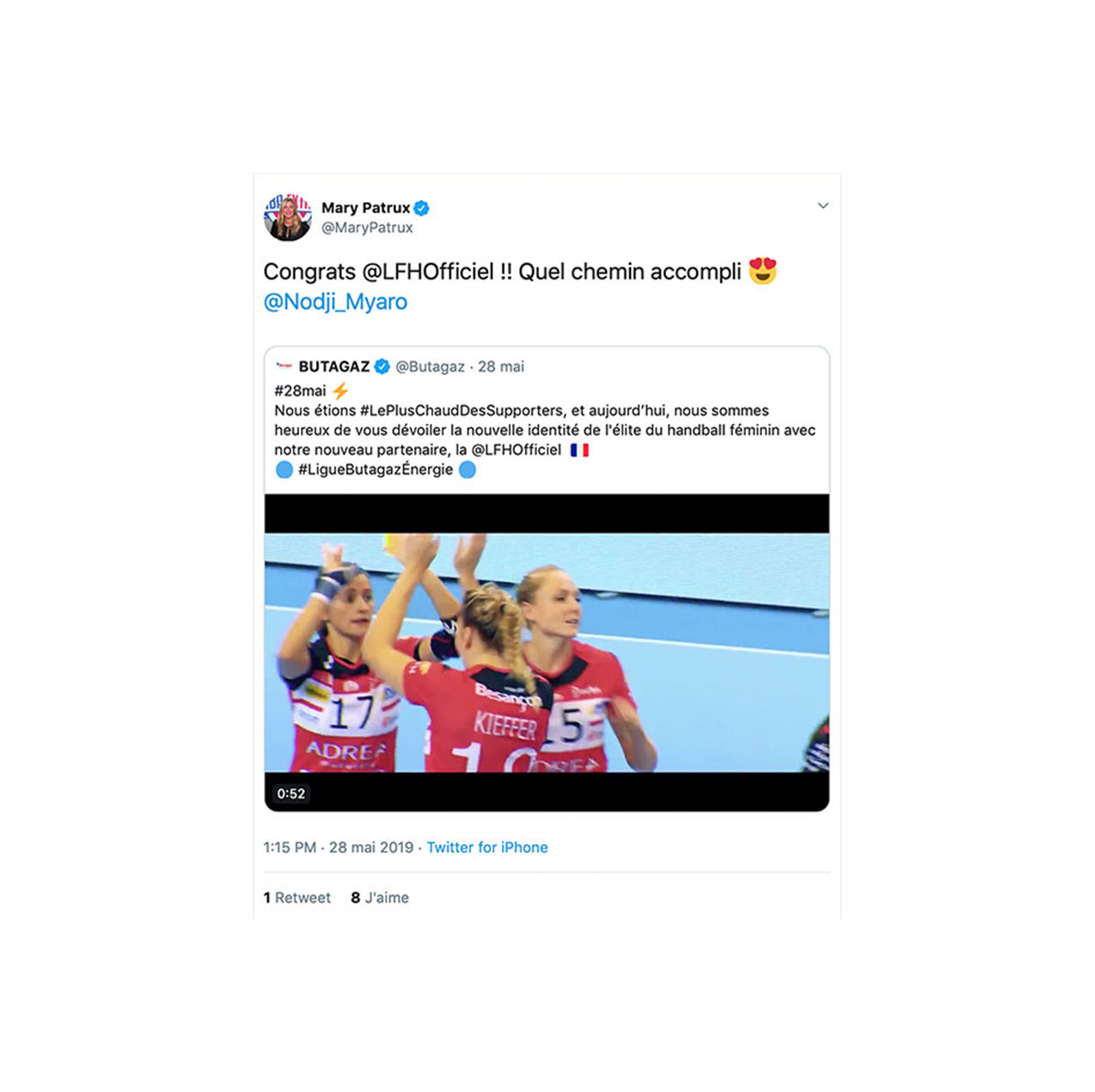1095x1092 pixels.
Task: Open the @Nodji_Myaro mention link
Action: [x=335, y=302]
